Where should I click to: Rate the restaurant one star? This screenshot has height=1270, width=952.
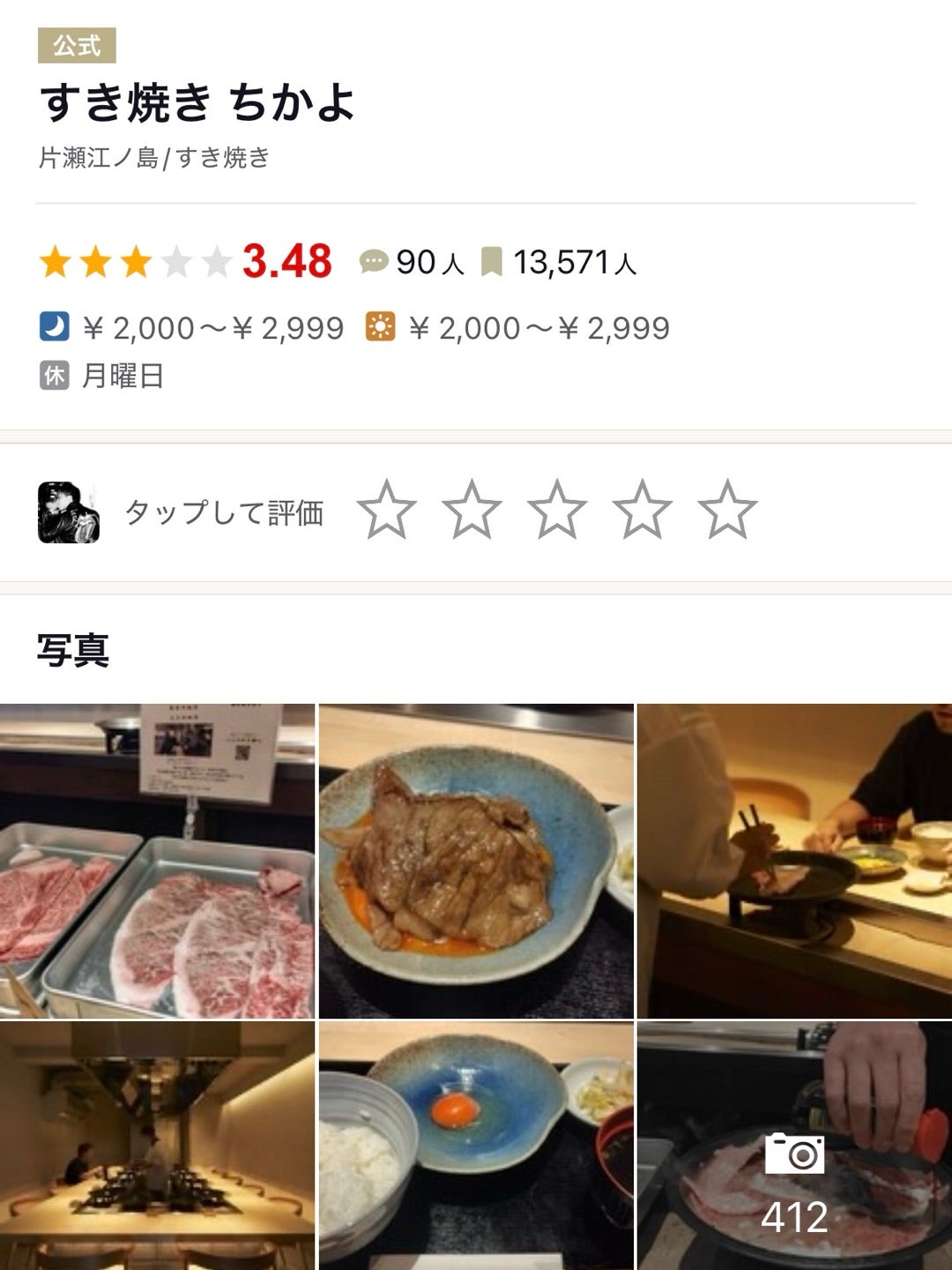tap(386, 510)
